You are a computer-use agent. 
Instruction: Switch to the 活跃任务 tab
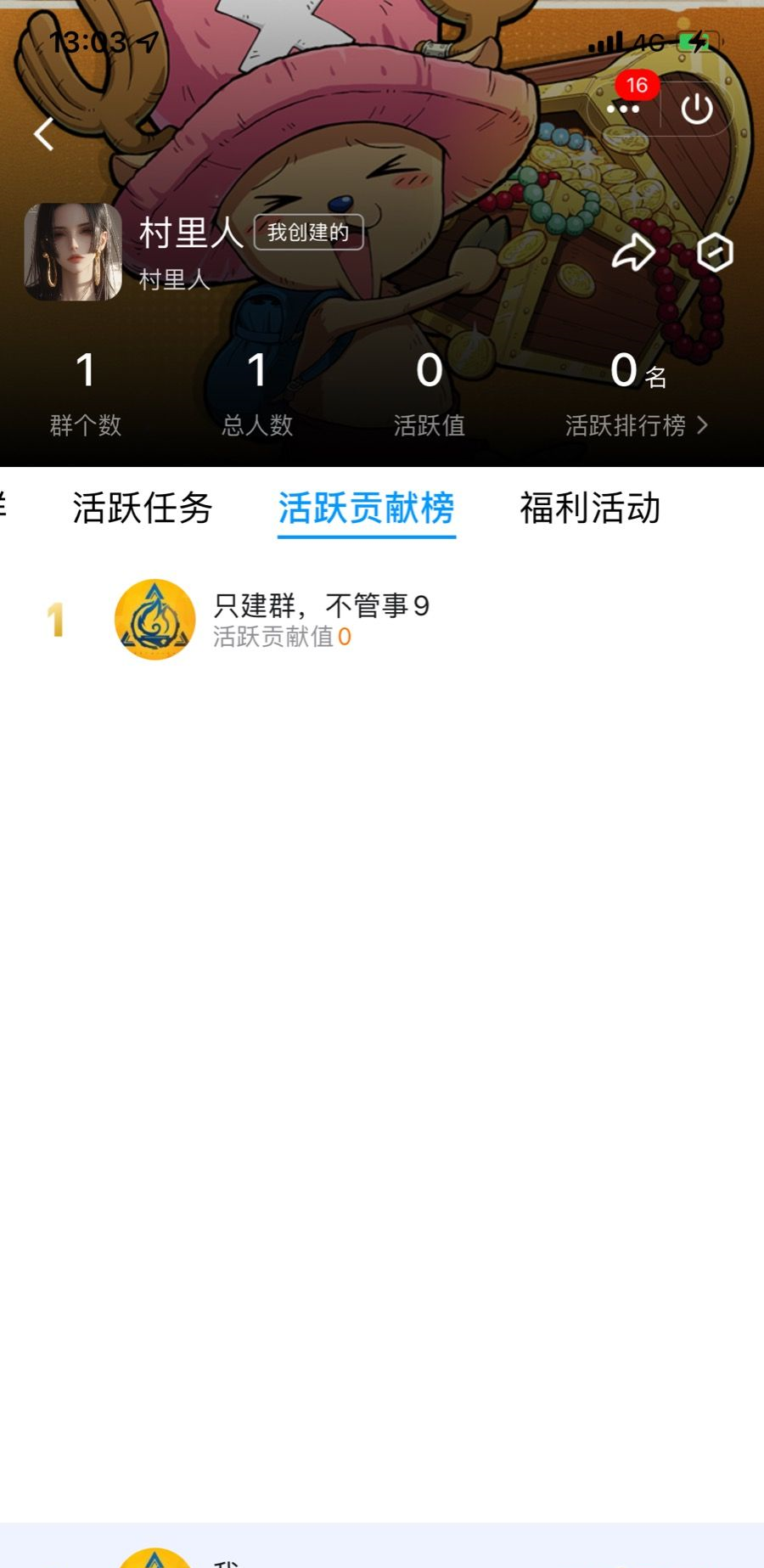tap(143, 509)
